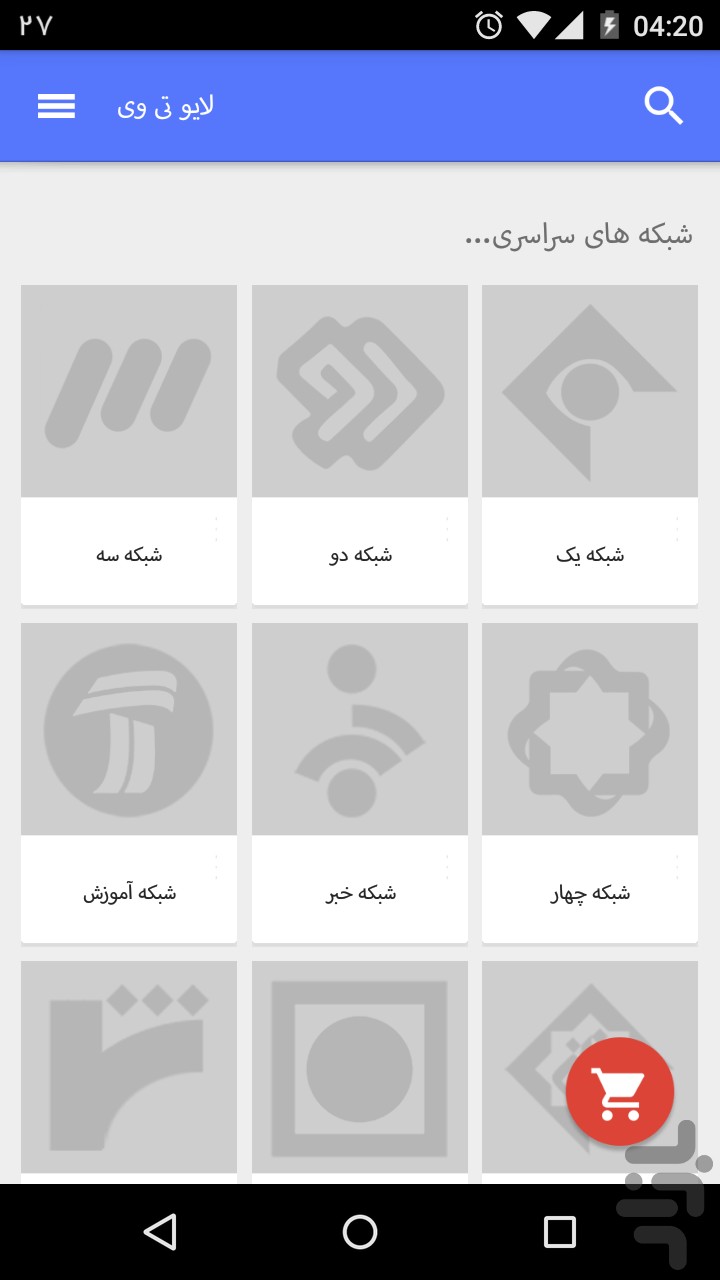Open the شبکه آموزش channel
Screen dimensions: 720x1280
coord(129,782)
